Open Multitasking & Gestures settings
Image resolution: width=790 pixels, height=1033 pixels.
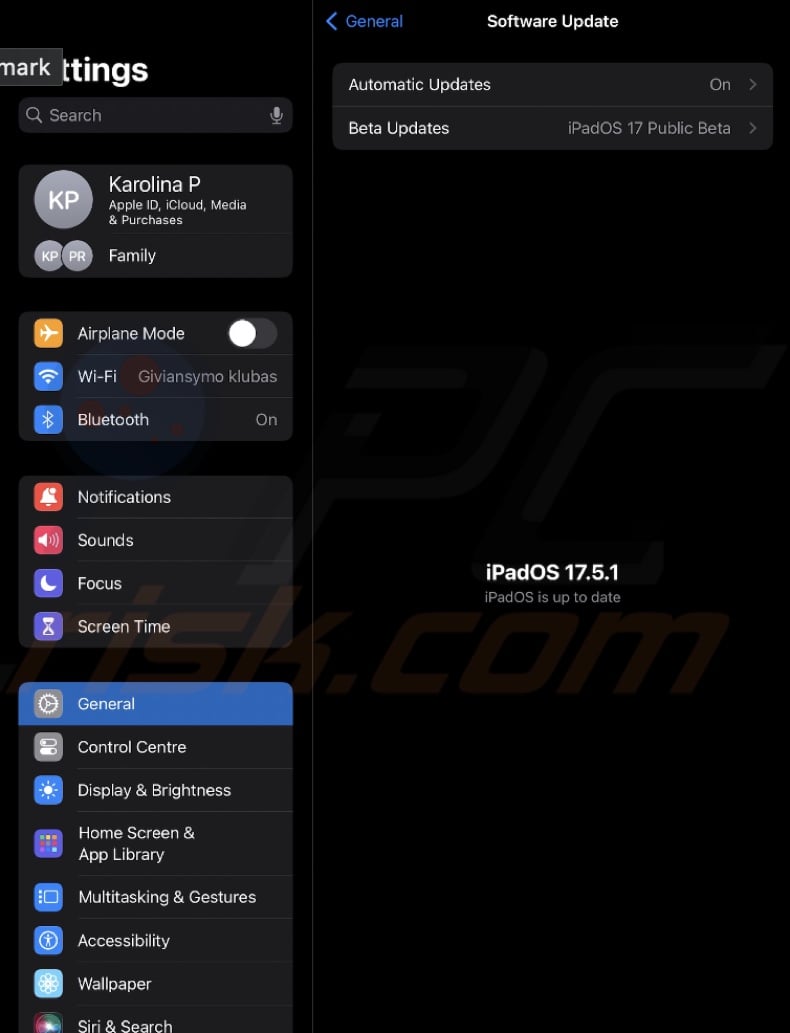click(x=155, y=897)
